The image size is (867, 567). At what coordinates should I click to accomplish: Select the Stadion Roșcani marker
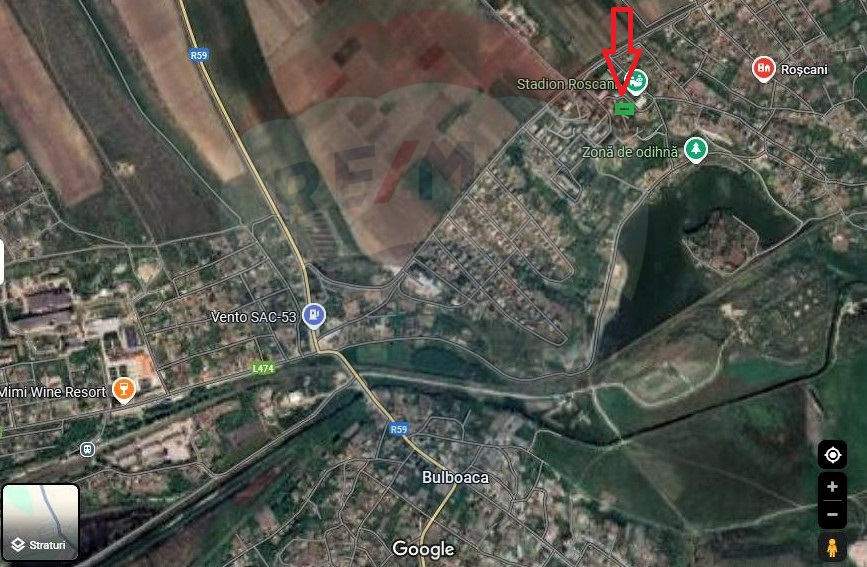tap(635, 81)
